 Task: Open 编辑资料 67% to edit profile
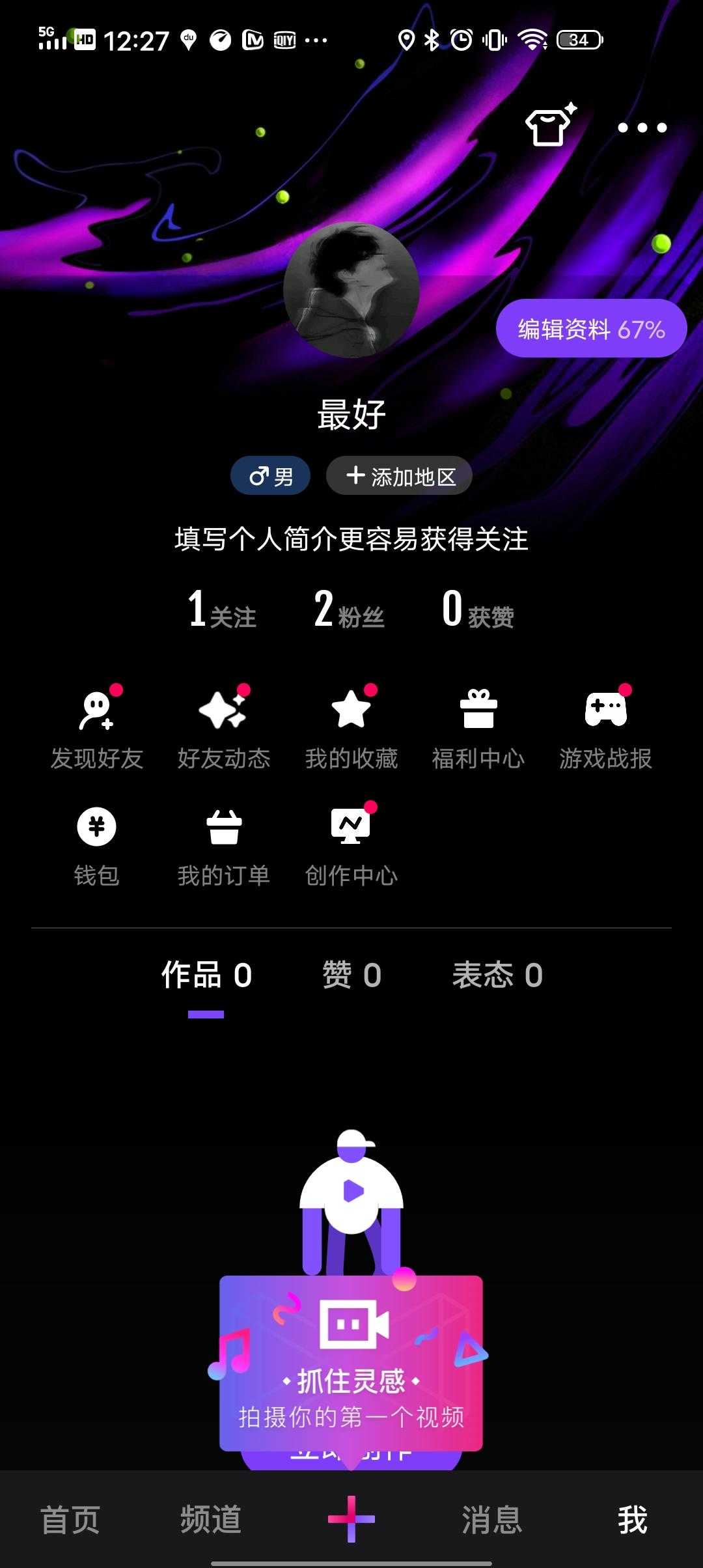pyautogui.click(x=591, y=329)
